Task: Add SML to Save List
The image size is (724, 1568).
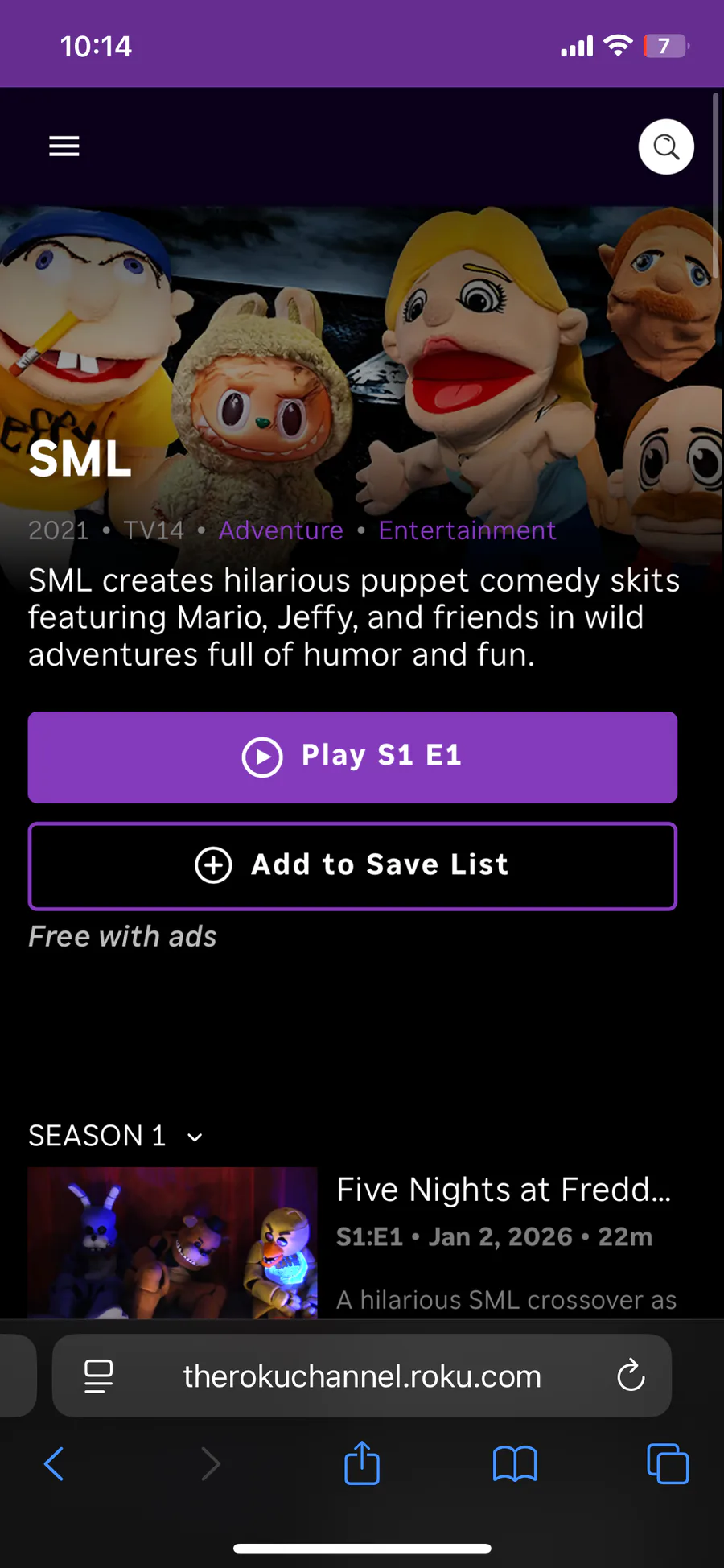Action: click(352, 866)
